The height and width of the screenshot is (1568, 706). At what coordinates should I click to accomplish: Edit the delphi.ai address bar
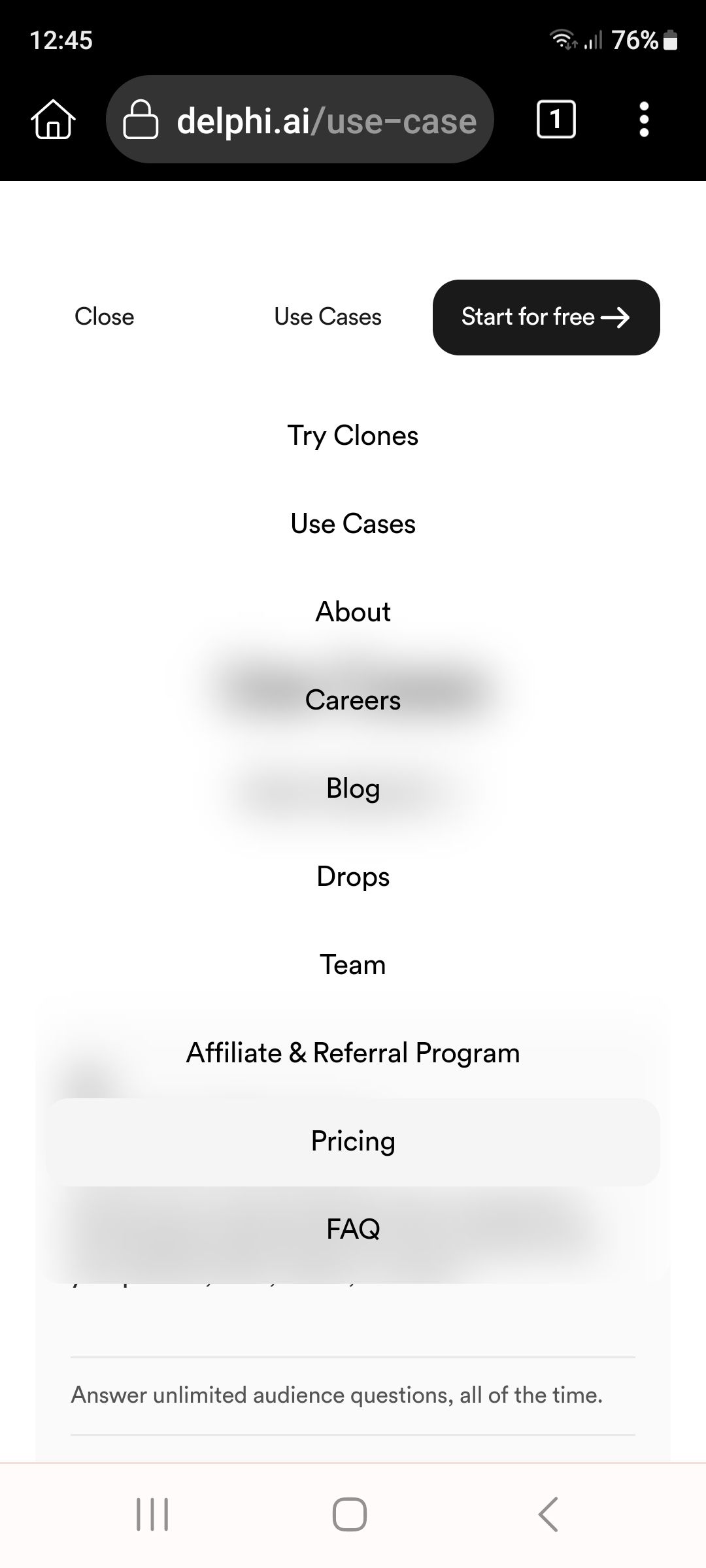click(x=299, y=120)
